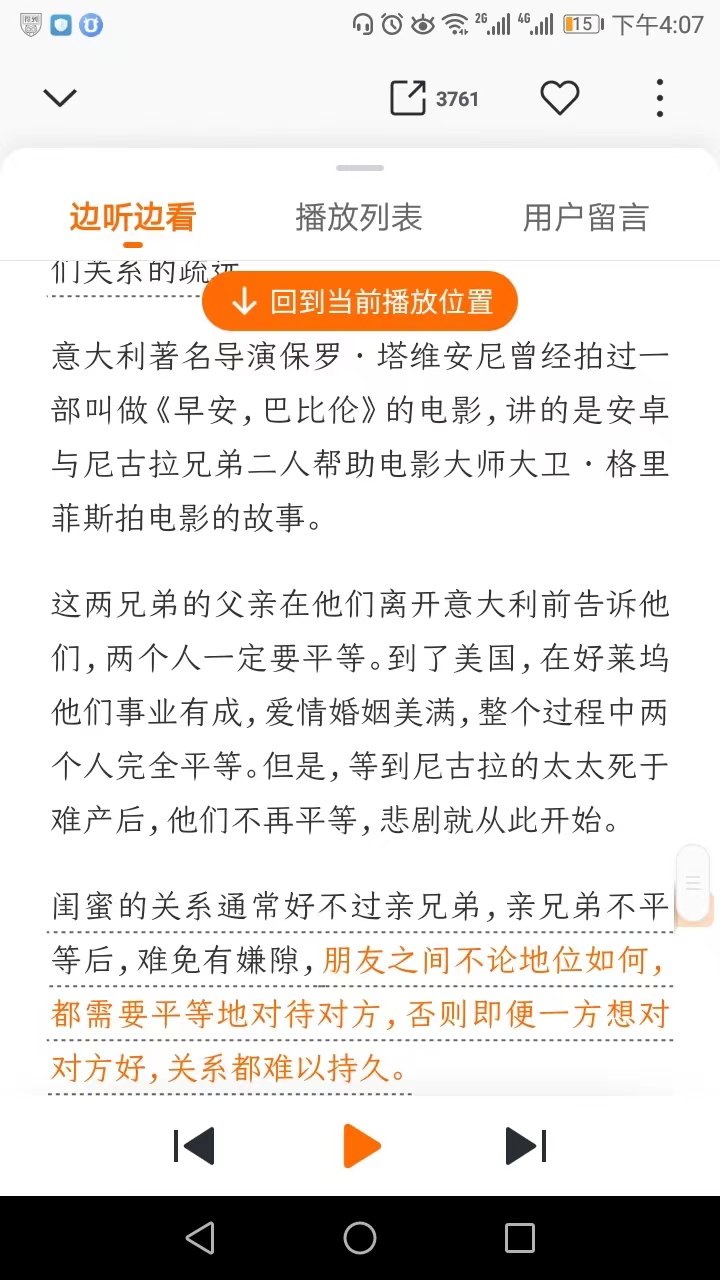Start playback with the play button
The image size is (720, 1280).
[361, 1146]
